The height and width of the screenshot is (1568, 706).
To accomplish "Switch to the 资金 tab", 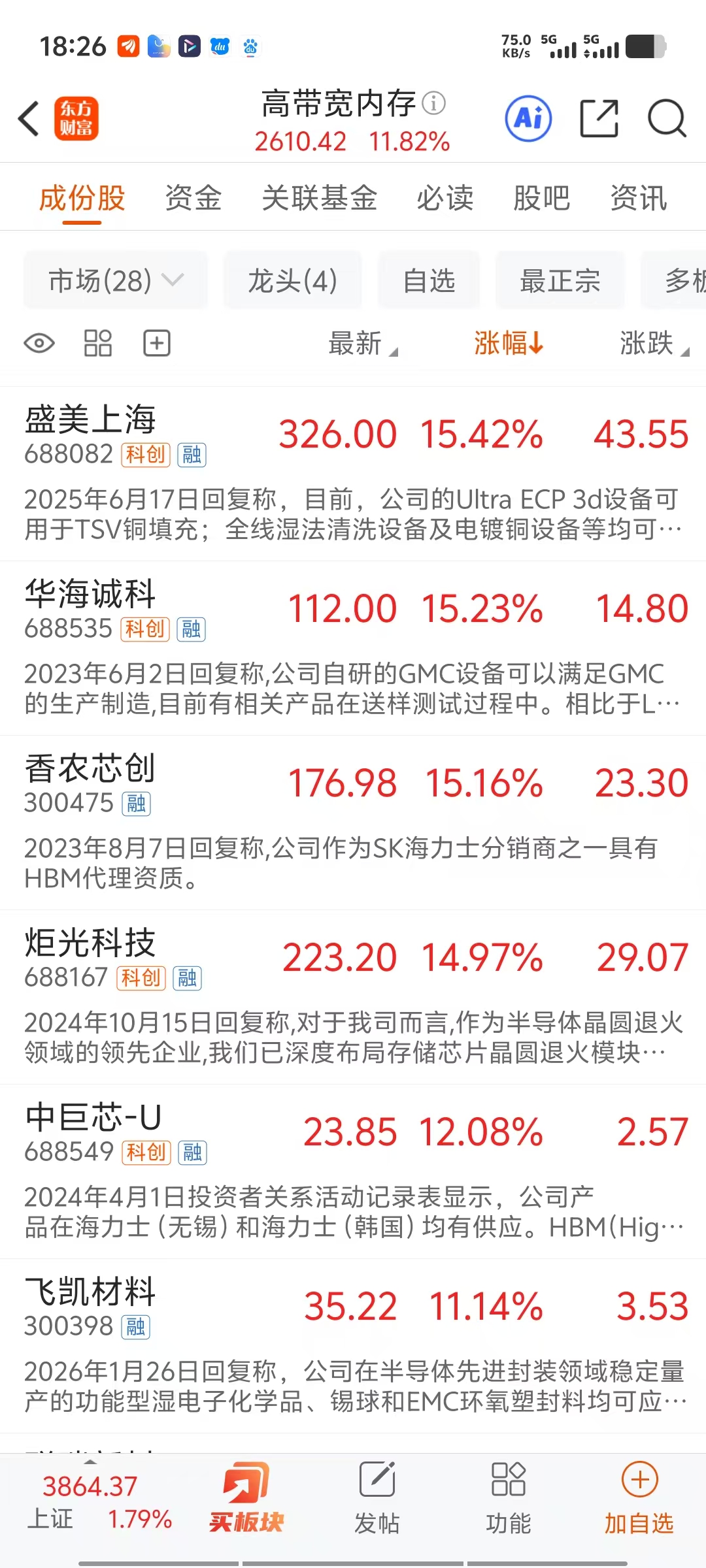I will click(x=193, y=198).
